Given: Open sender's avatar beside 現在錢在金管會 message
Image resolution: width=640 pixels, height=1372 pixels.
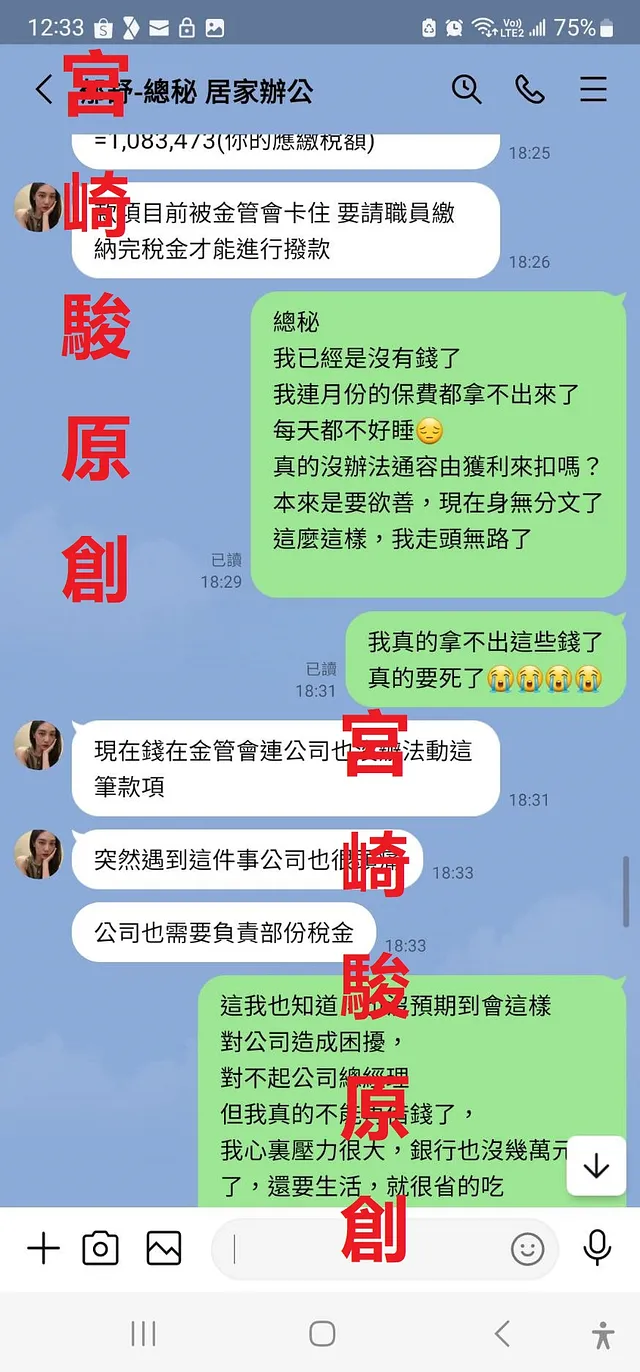Looking at the screenshot, I should click(x=38, y=746).
